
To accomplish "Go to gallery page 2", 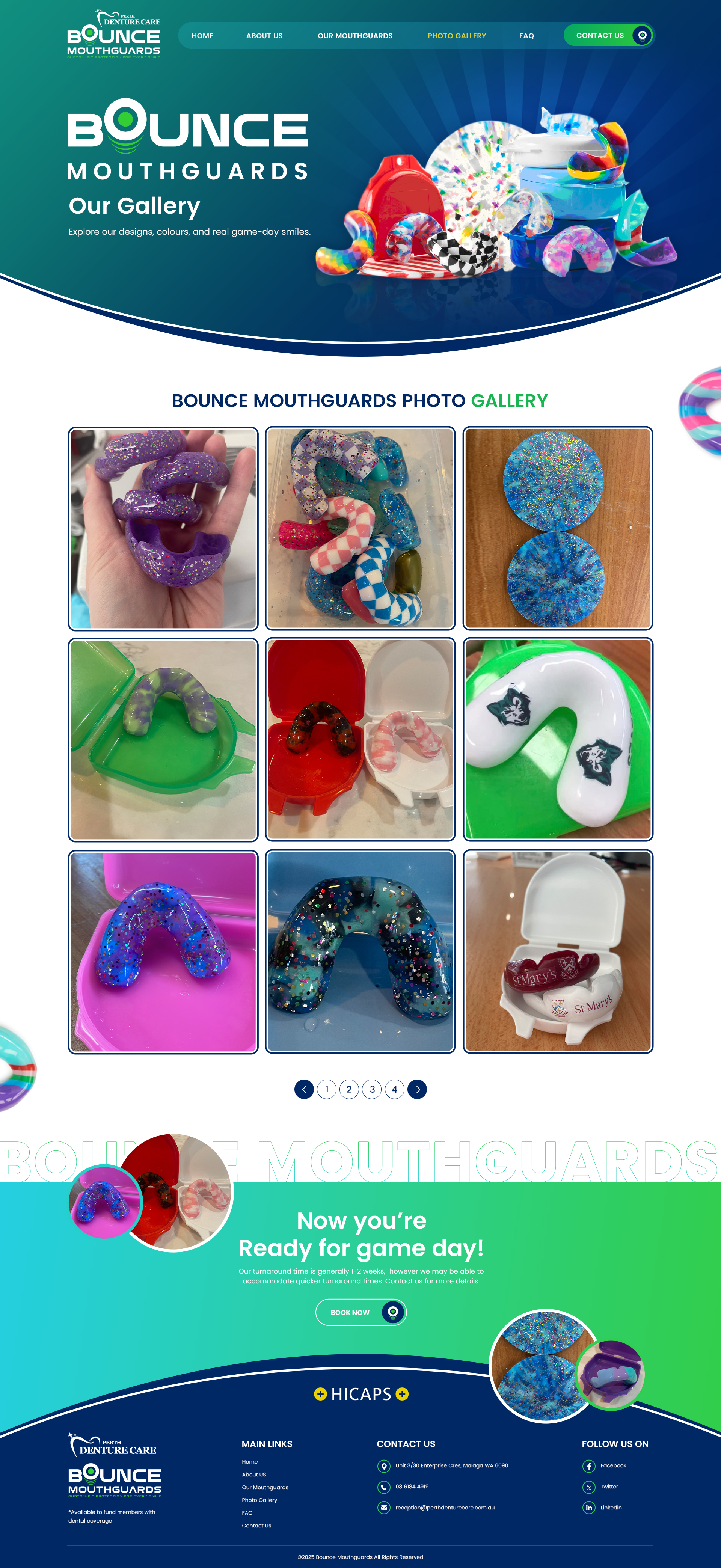I will [x=349, y=1089].
